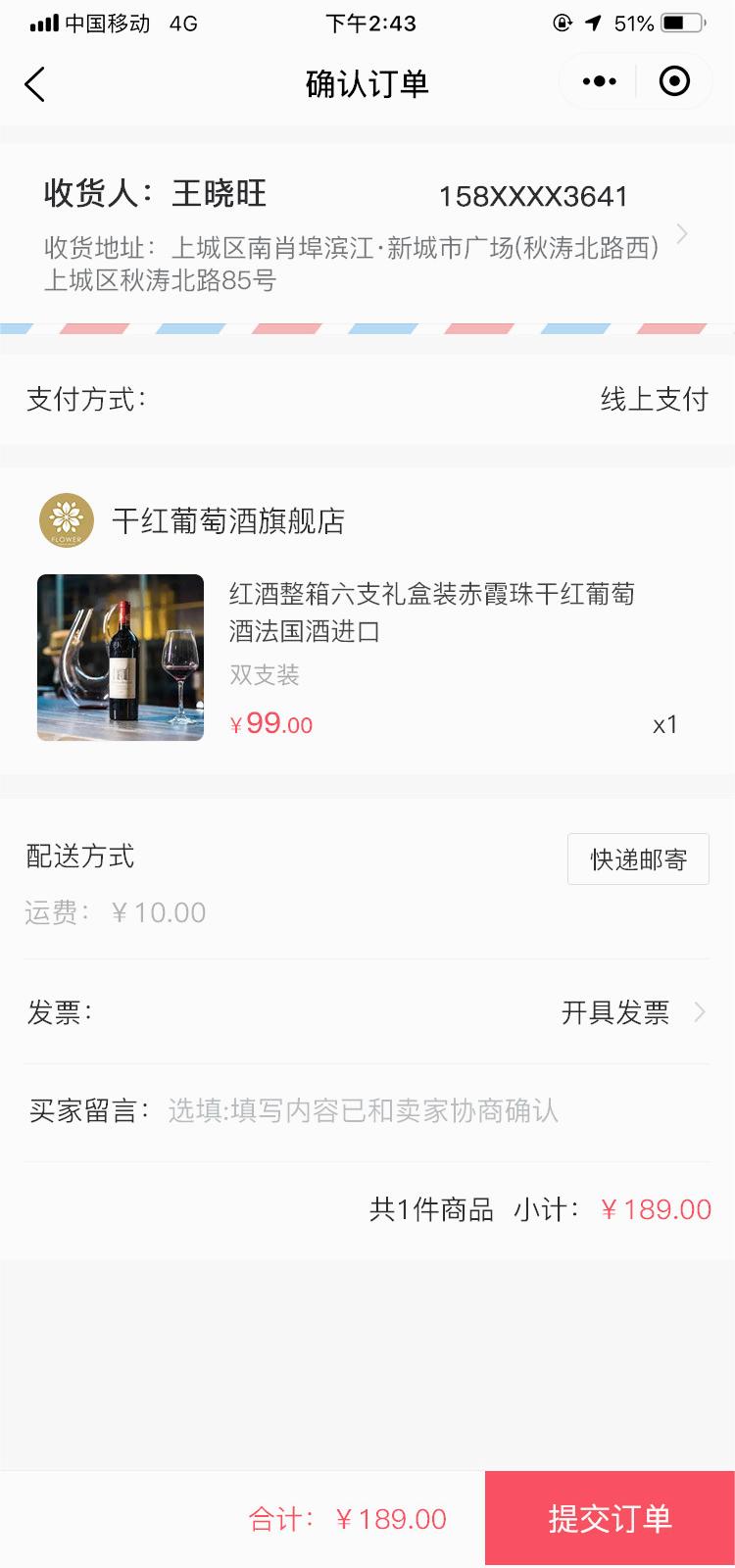
Task: View the 红酒整箱六支礼盒装 product image
Action: point(121,657)
